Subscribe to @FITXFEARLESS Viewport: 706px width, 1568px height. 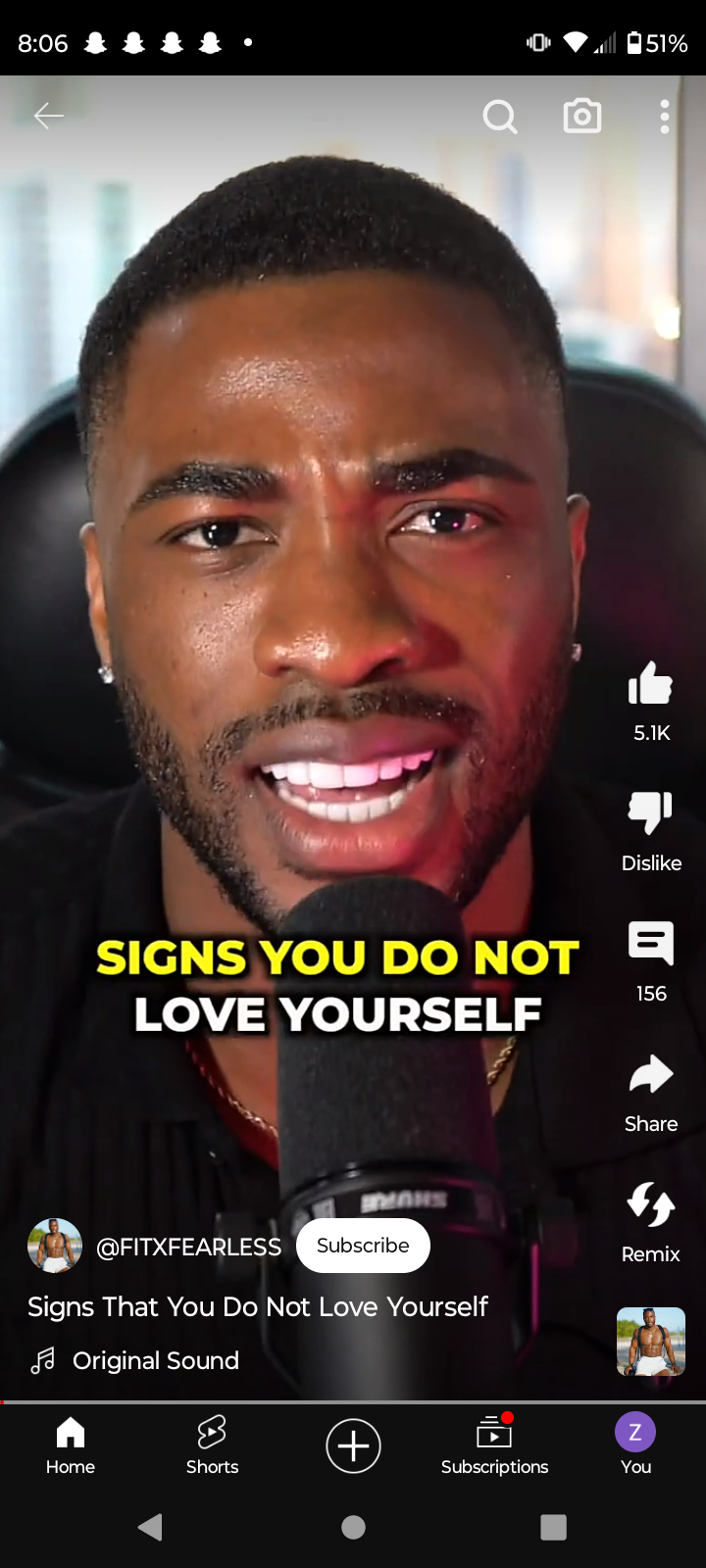pos(363,1246)
